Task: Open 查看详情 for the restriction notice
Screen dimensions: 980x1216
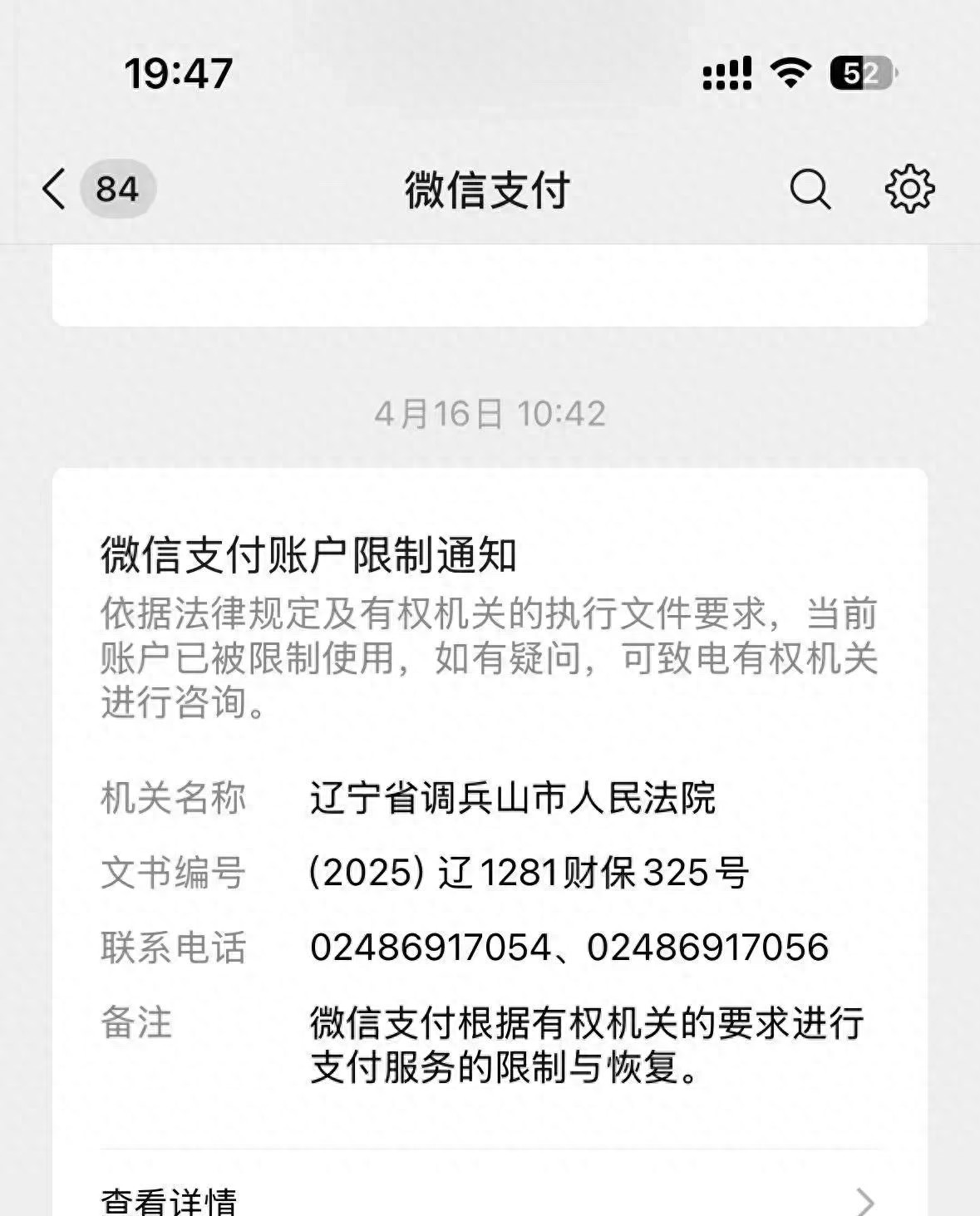Action: coord(489,1197)
